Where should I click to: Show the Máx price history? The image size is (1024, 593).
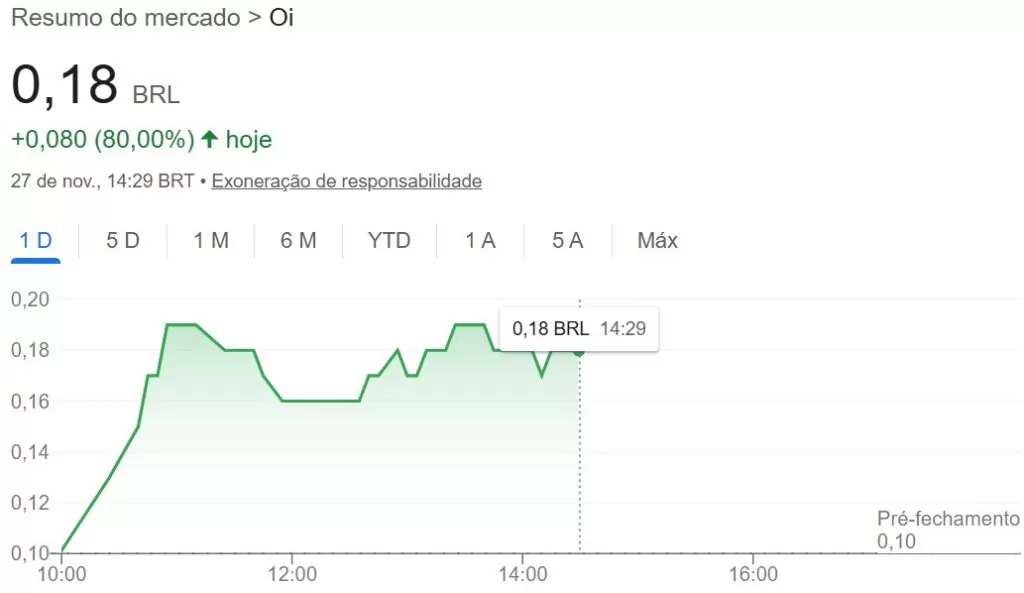tap(657, 241)
